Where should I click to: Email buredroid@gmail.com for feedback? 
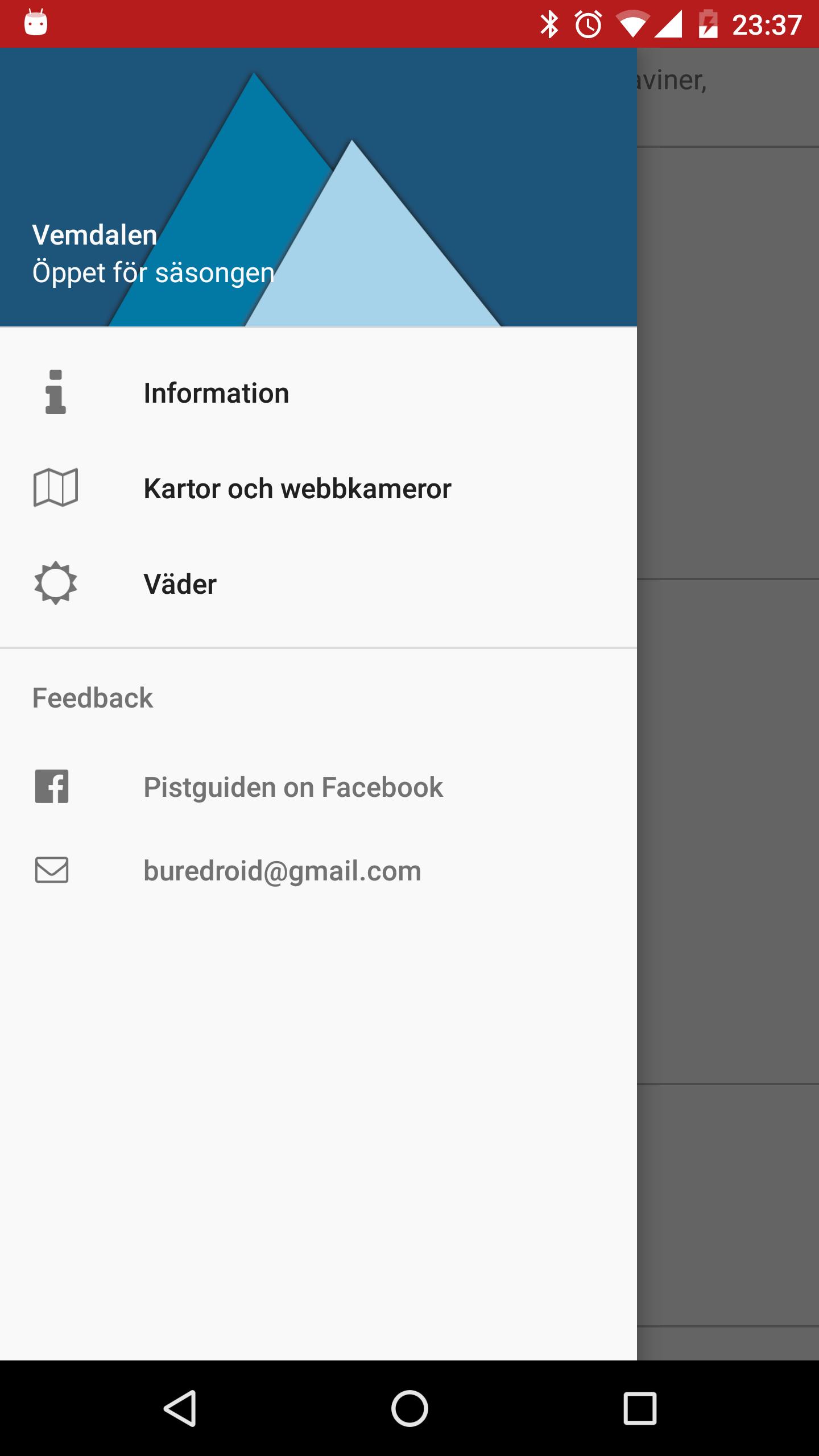pos(282,871)
